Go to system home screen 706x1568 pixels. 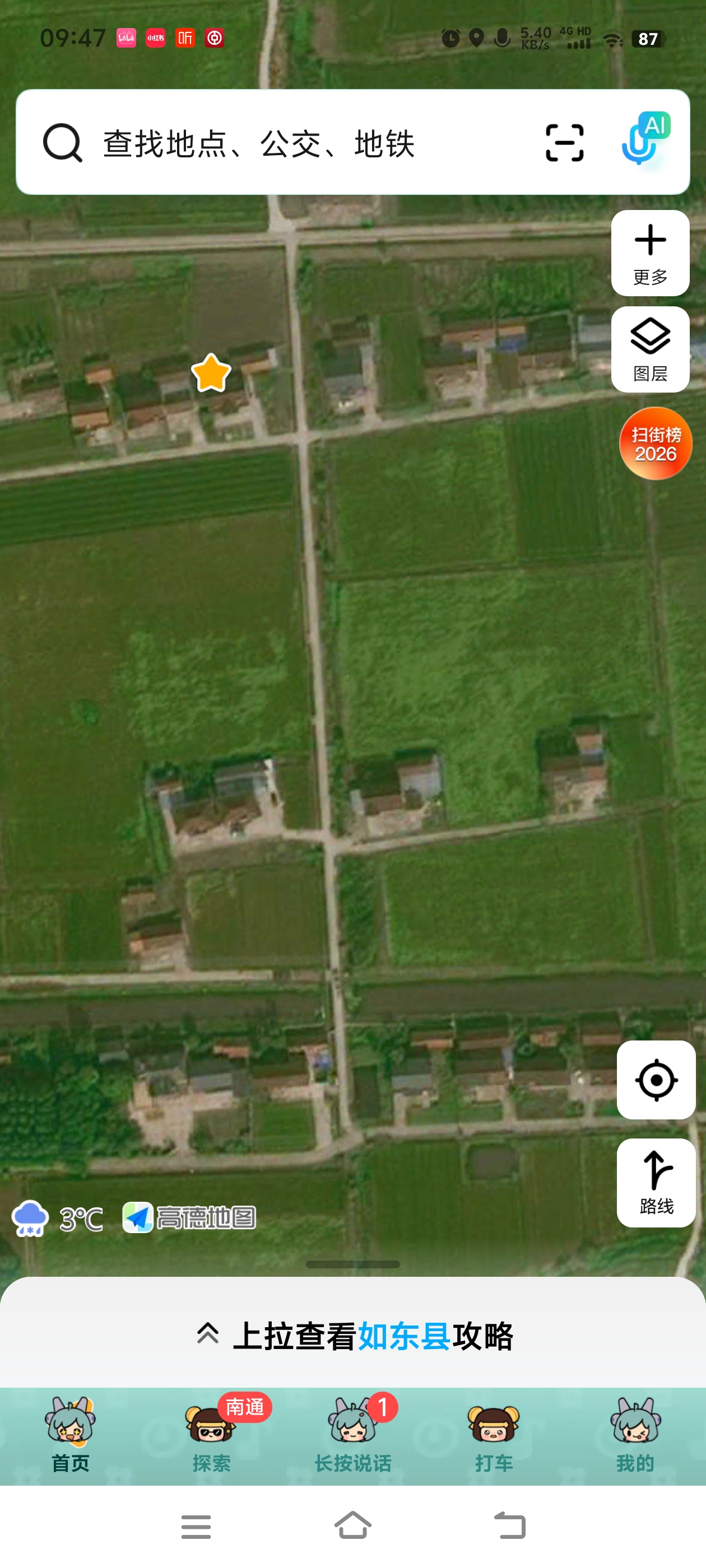(x=352, y=1525)
